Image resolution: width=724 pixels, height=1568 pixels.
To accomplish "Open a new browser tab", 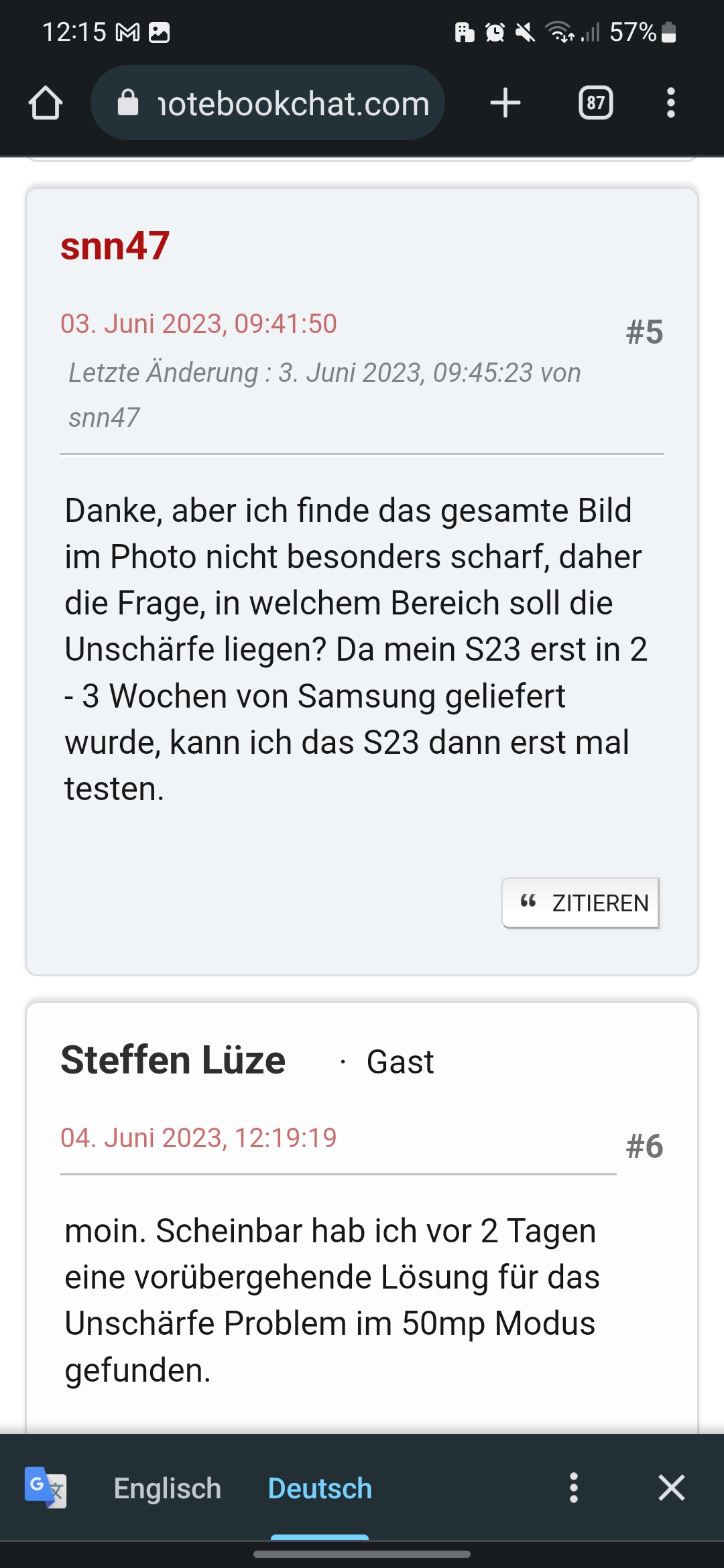I will tap(505, 103).
